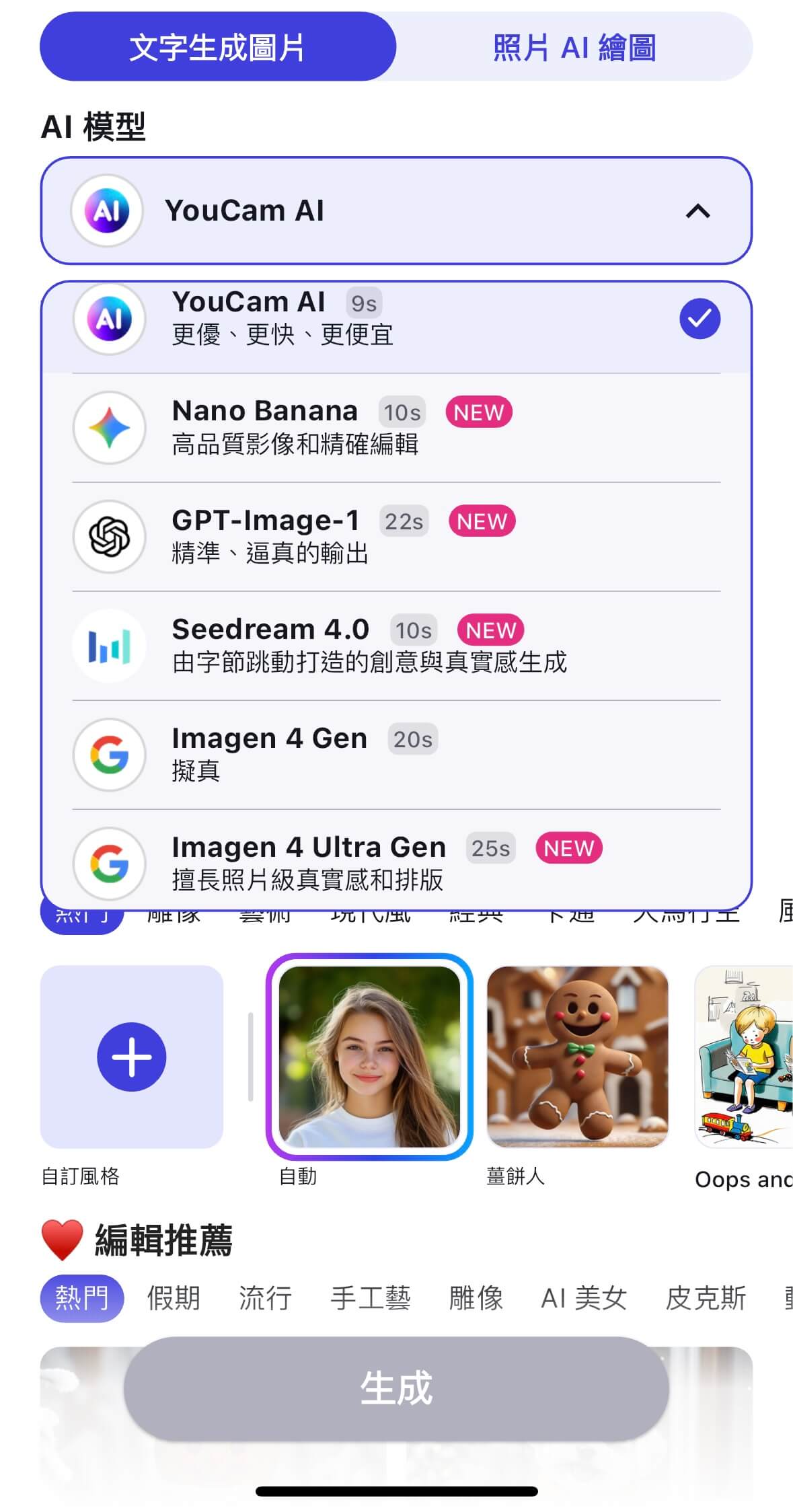Screen dimensions: 793x1512
Task: Add a custom style with 自訂風格
Action: tap(131, 1057)
